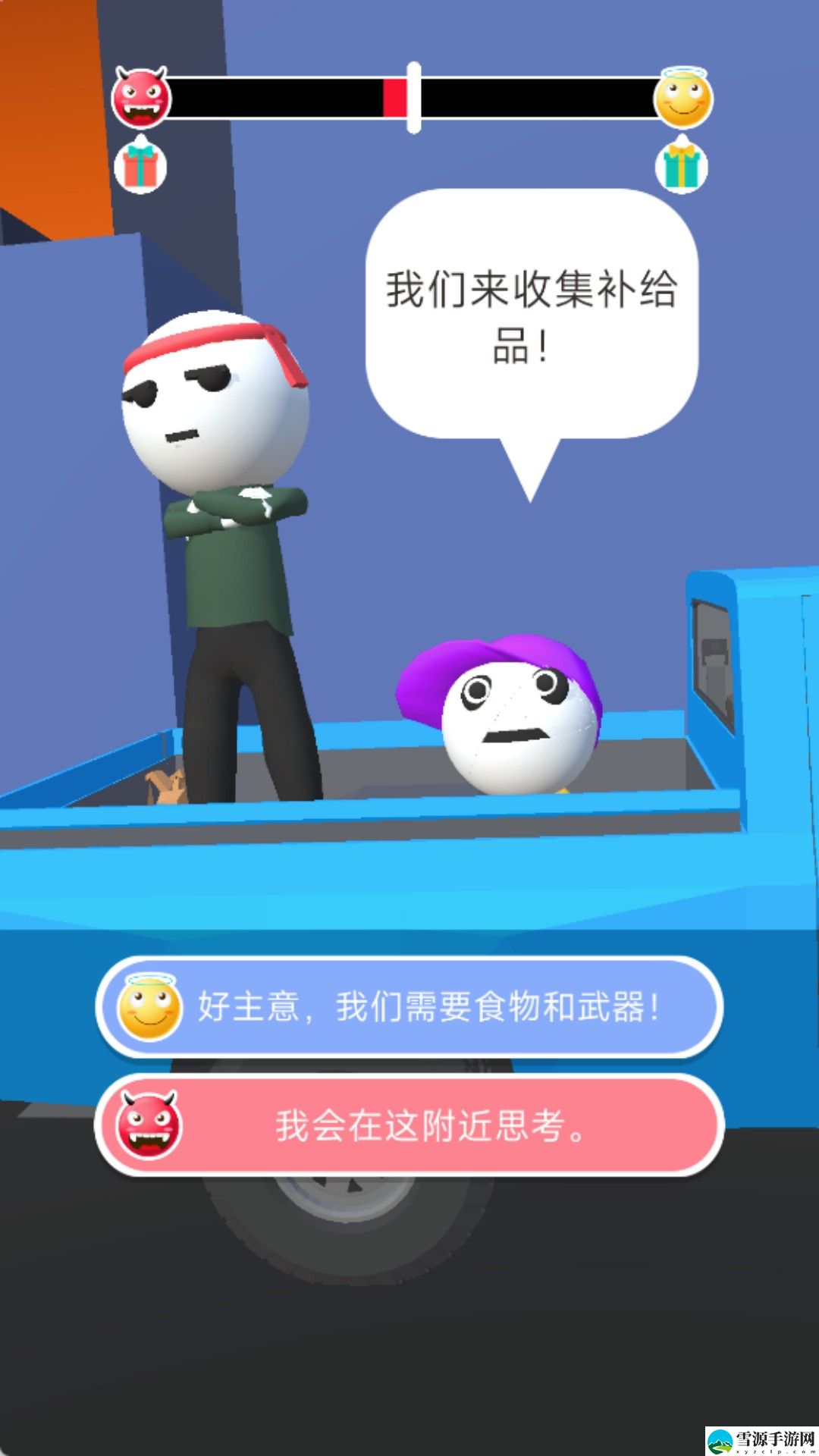Open the green gift under the angel face
Screen dimensions: 819x1456
pos(681,165)
